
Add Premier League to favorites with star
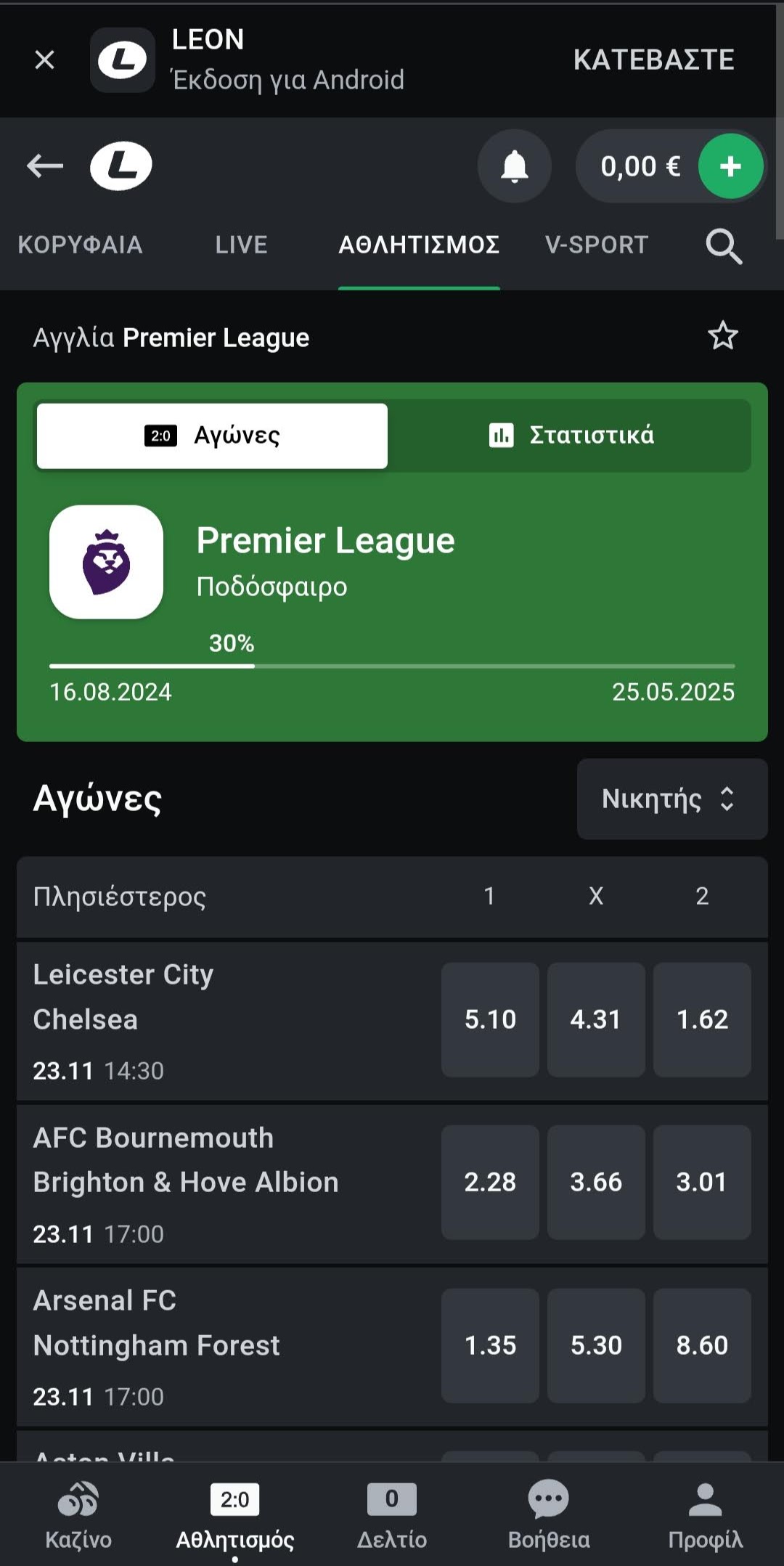[x=722, y=336]
